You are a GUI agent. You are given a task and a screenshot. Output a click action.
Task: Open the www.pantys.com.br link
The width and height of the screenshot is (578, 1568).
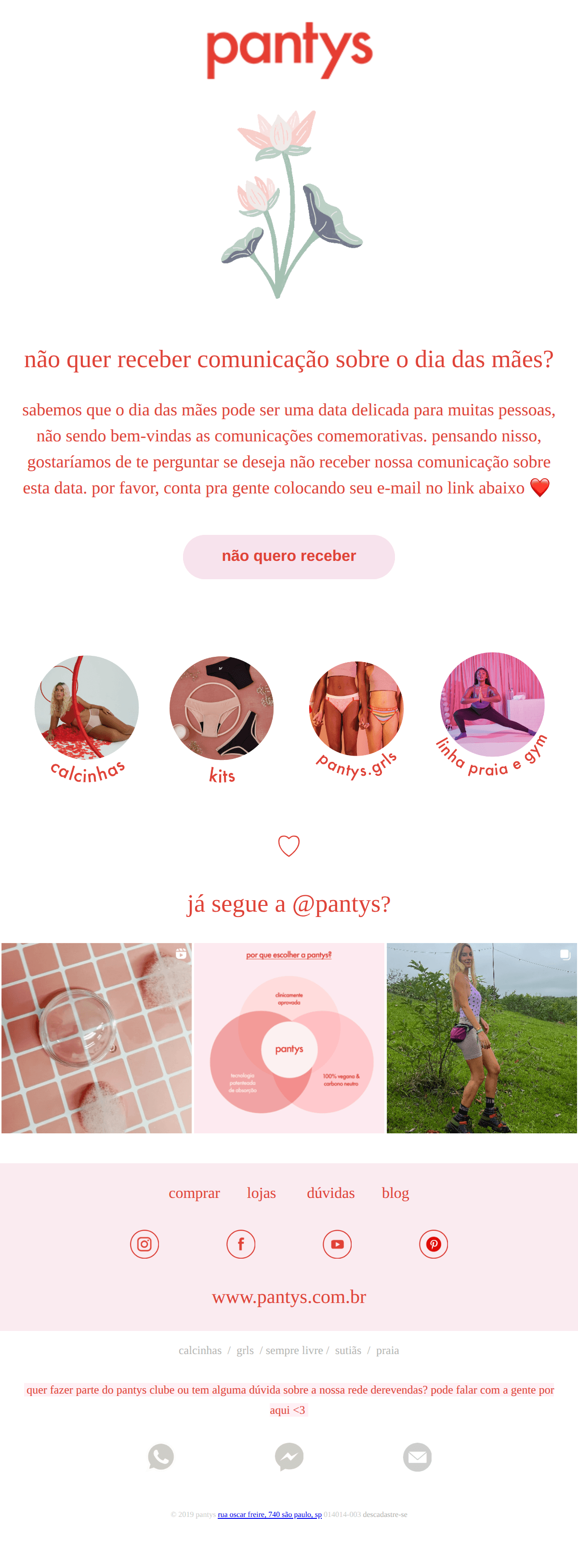289,1297
